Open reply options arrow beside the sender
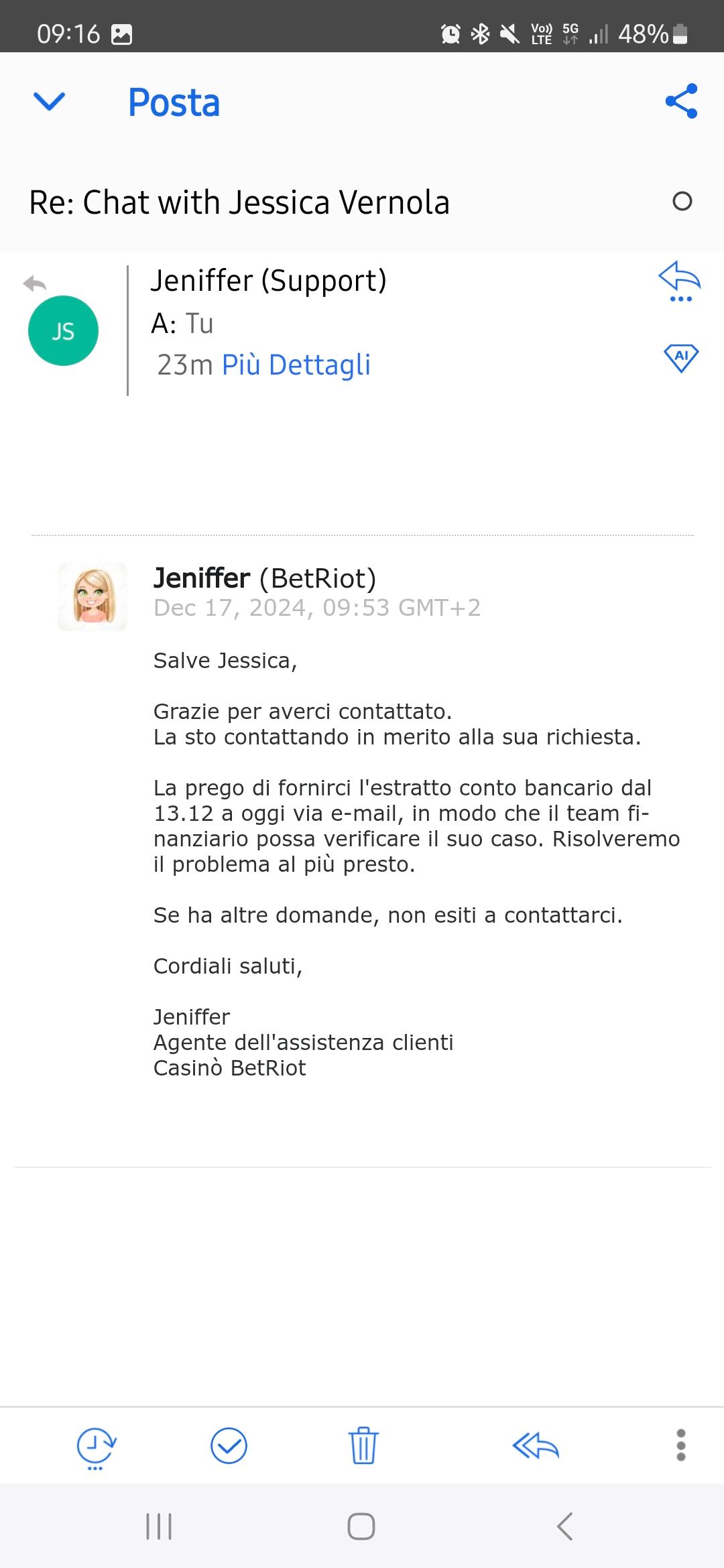The image size is (724, 1568). coord(680,281)
